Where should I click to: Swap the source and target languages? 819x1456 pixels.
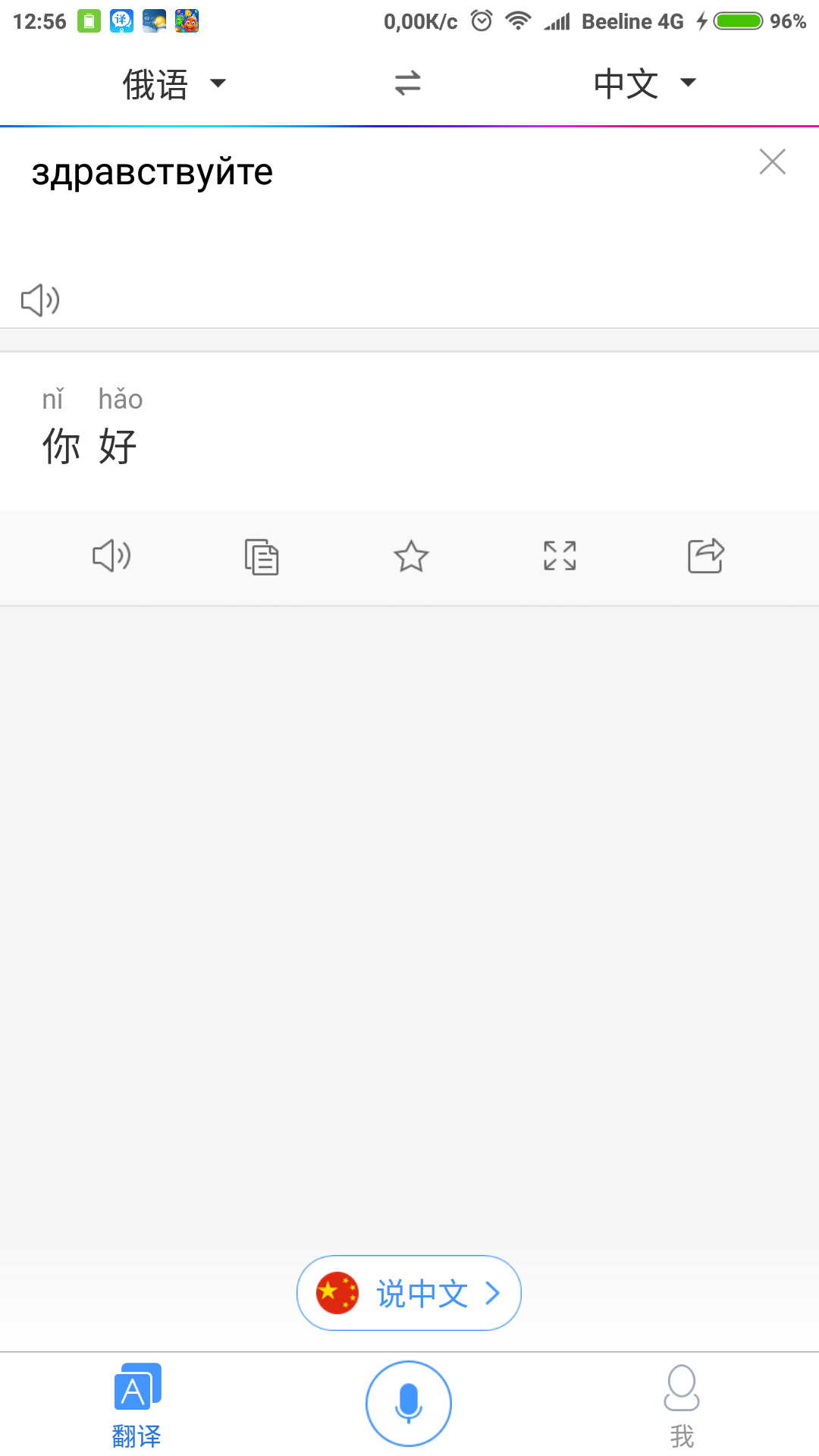408,83
